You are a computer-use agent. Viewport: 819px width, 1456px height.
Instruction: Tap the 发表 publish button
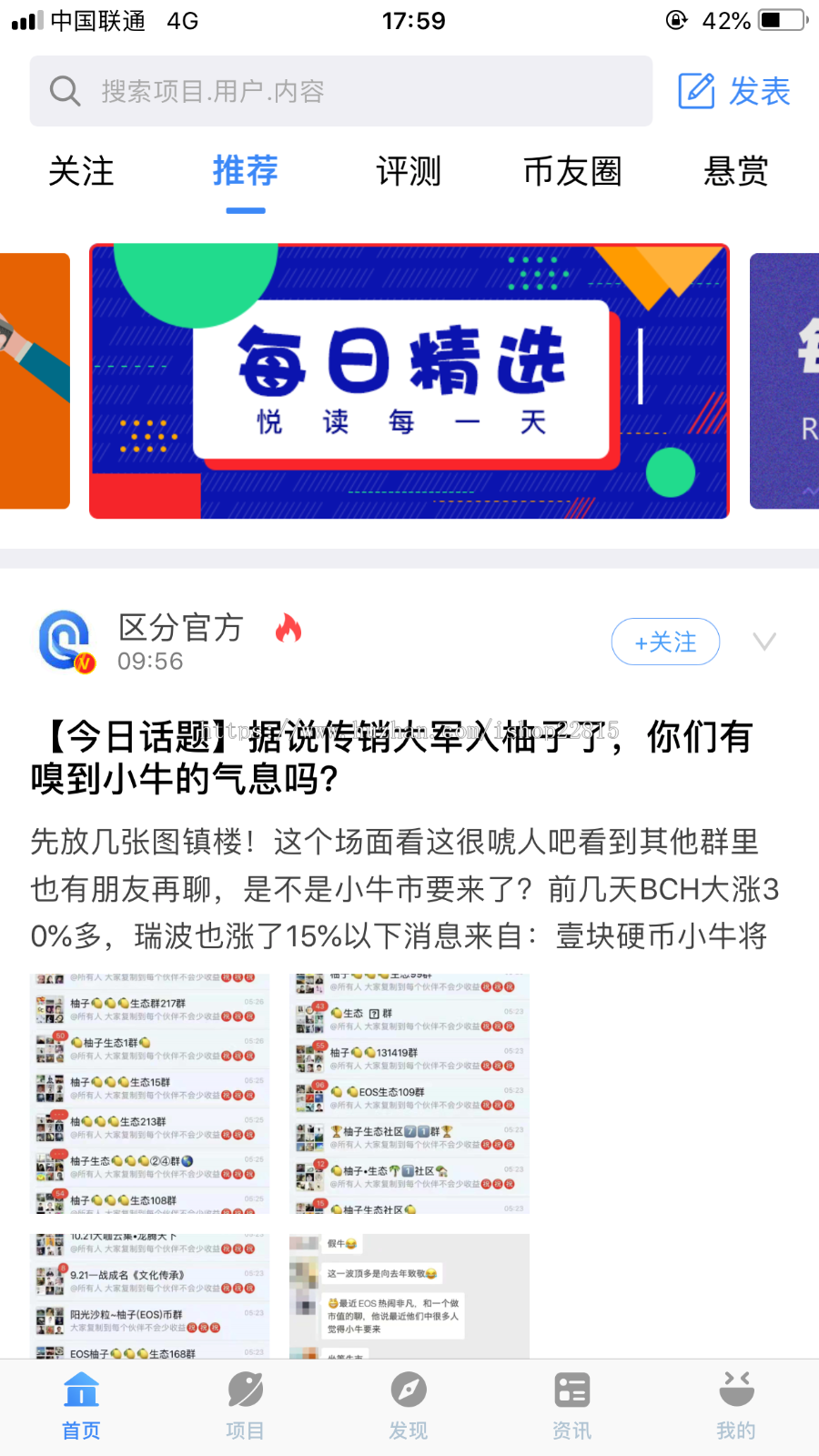click(x=758, y=91)
